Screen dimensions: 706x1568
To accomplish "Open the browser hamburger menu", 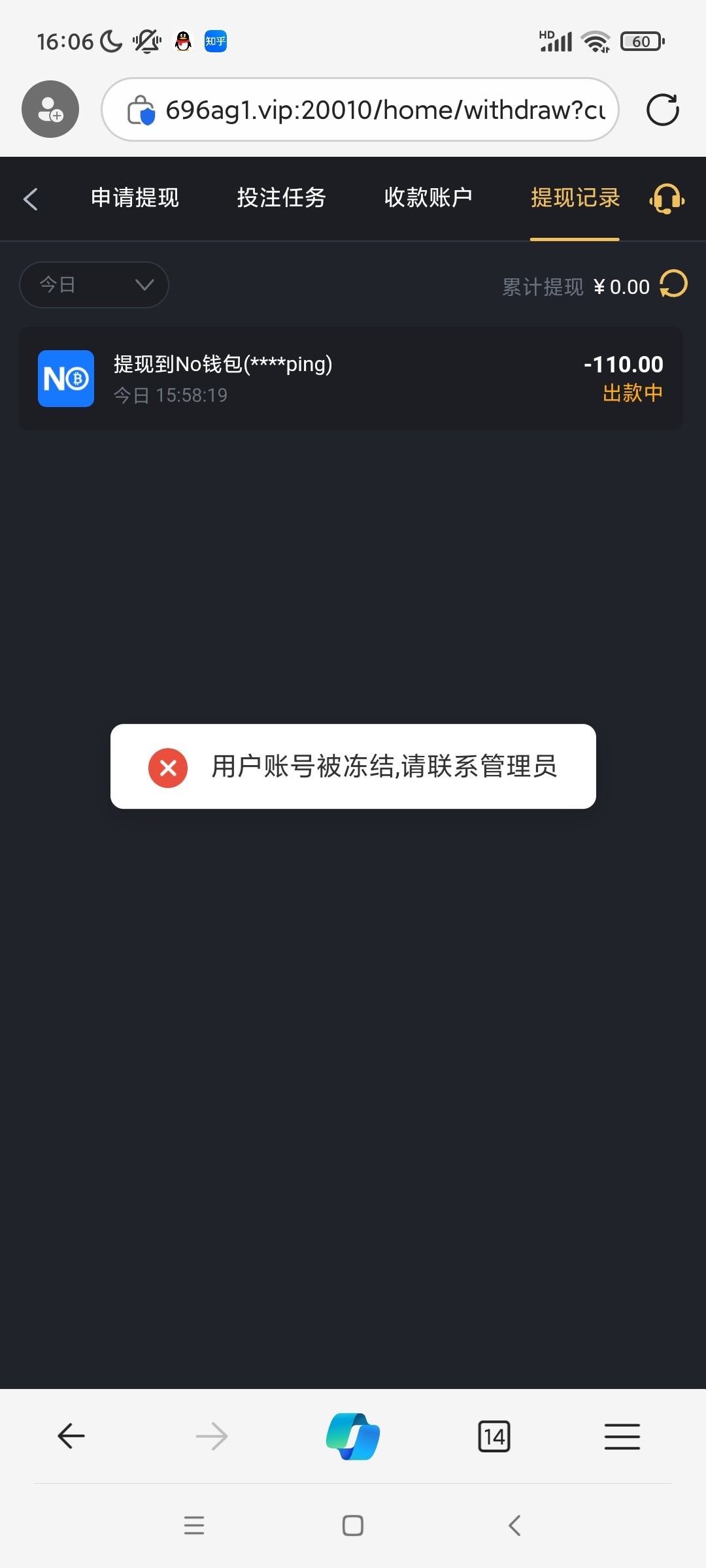I will pos(622,1436).
